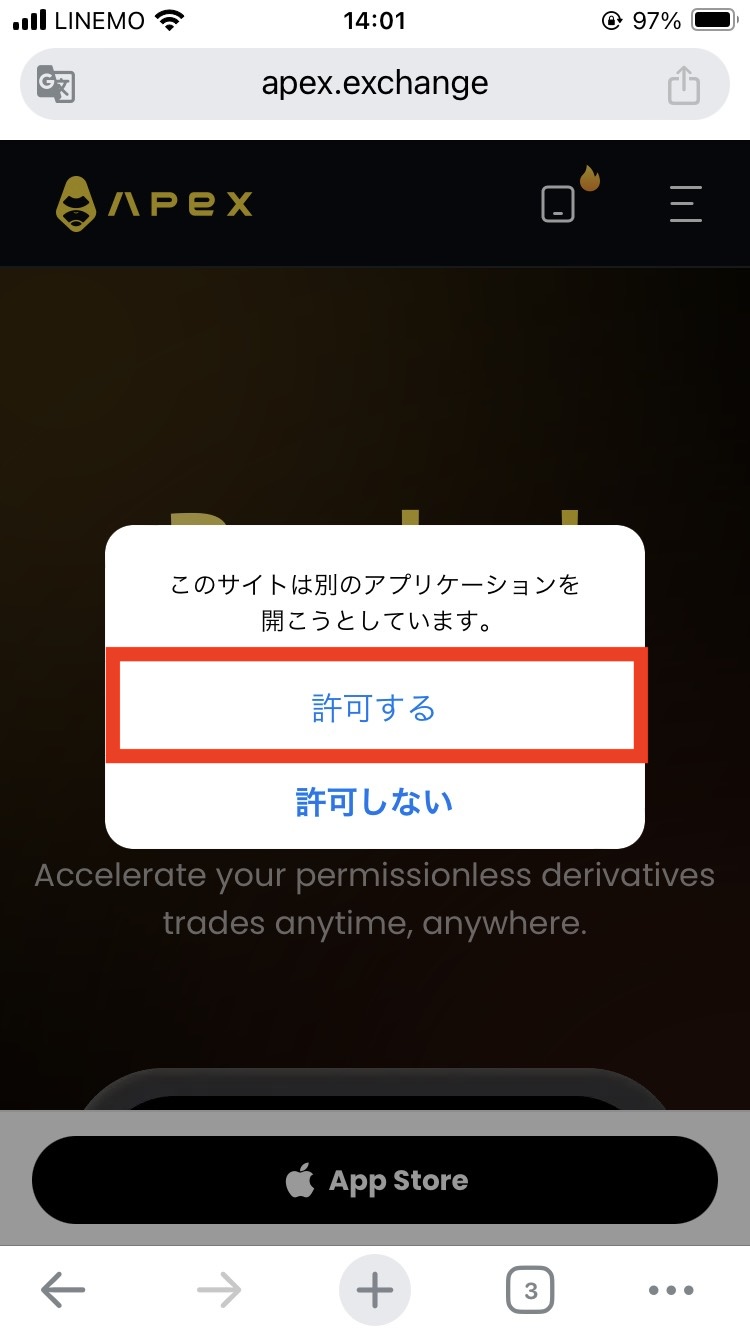The image size is (750, 1334).
Task: Allow opening with 許可する
Action: click(x=375, y=709)
